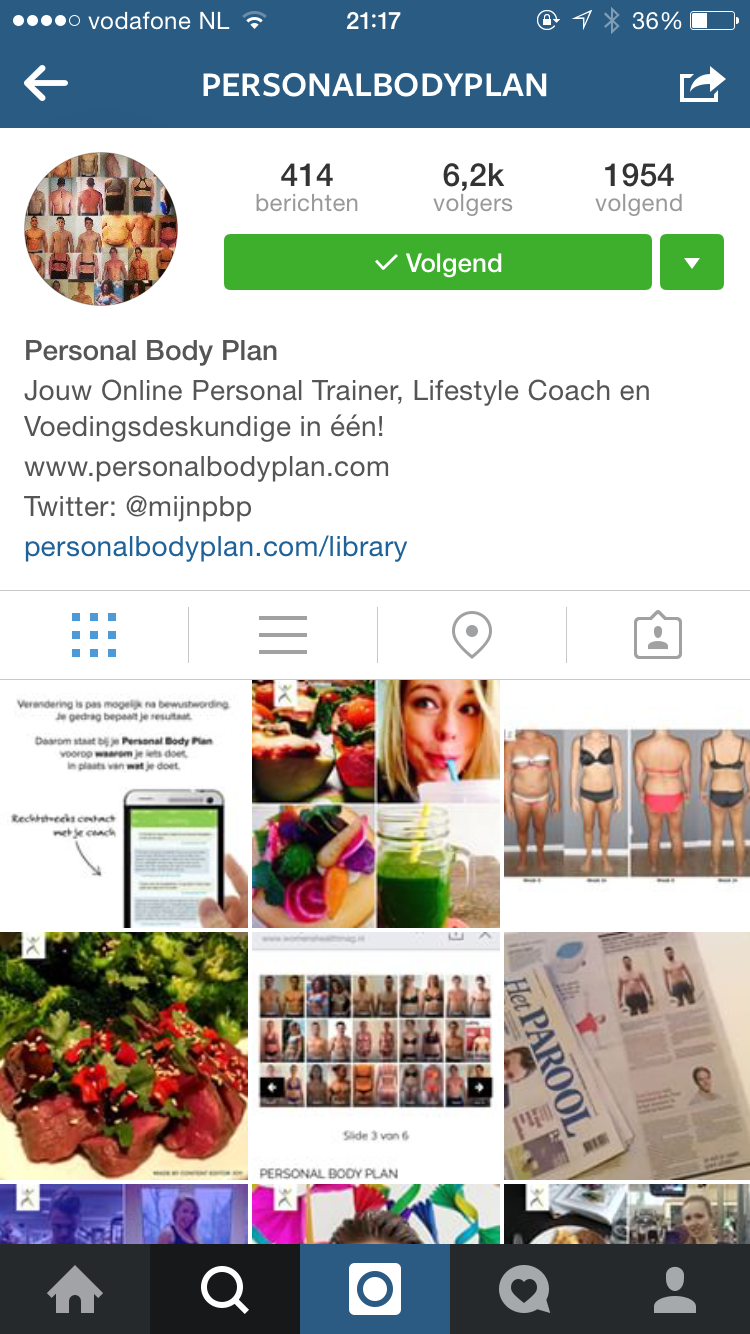
Task: Show the tagged photos tab
Action: pyautogui.click(x=658, y=635)
